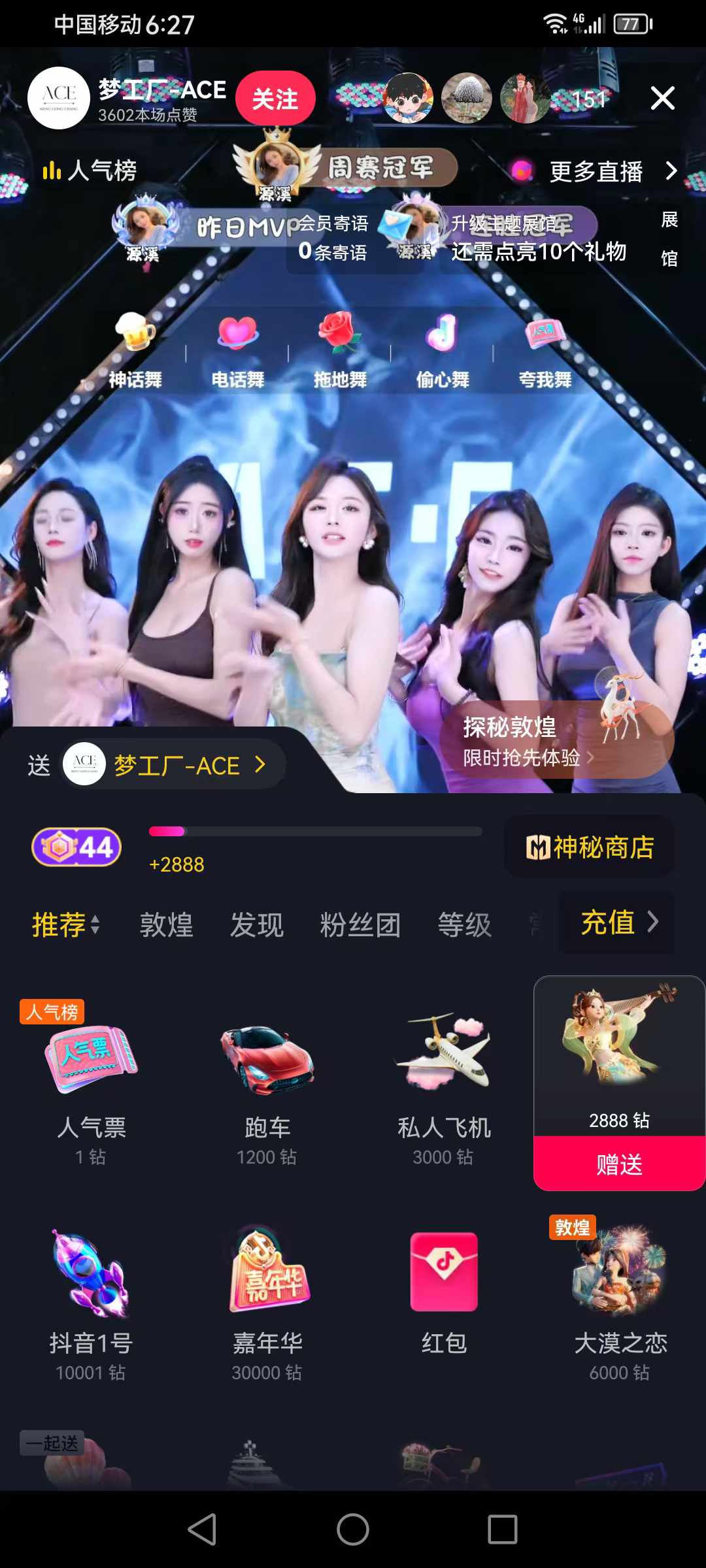The image size is (706, 1568).
Task: Close the live stream with the X
Action: point(662,99)
